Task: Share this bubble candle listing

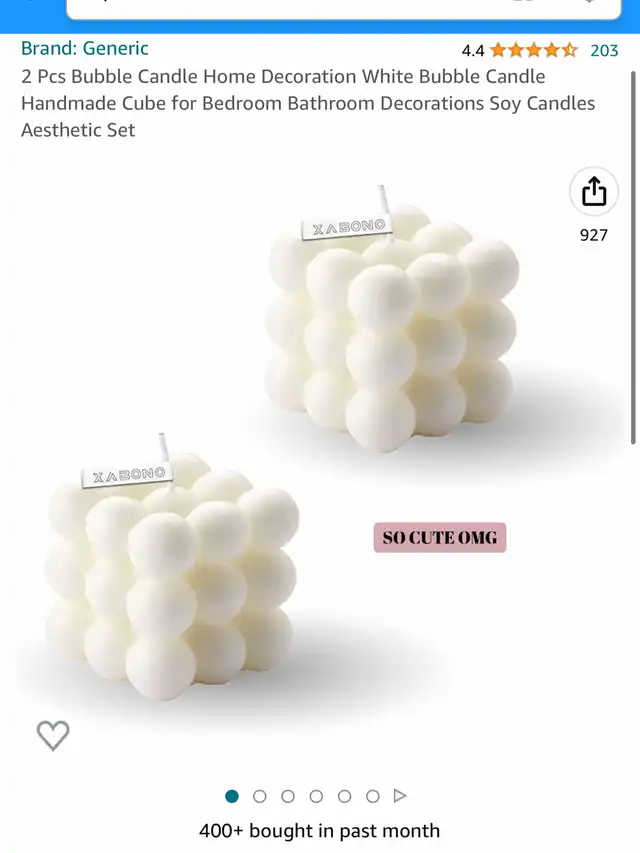Action: coord(594,192)
